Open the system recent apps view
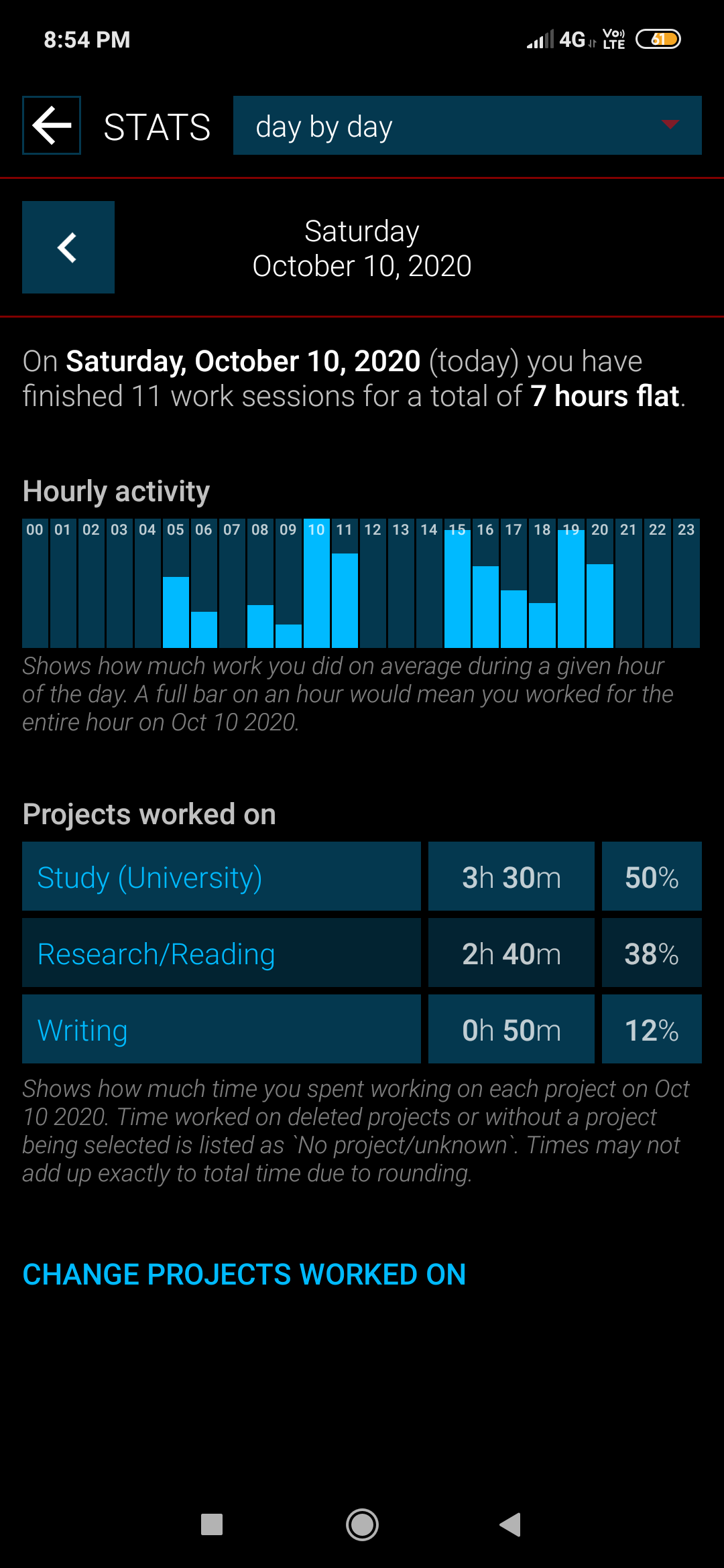 point(212,1525)
